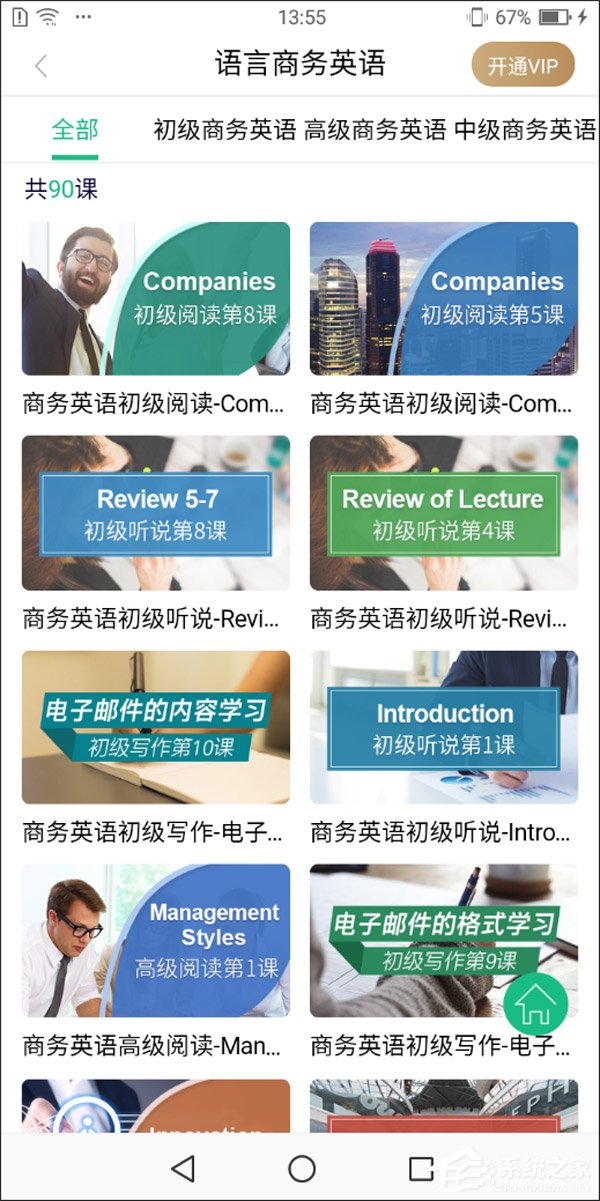Go back using the header arrow
600x1201 pixels.
(x=41, y=67)
